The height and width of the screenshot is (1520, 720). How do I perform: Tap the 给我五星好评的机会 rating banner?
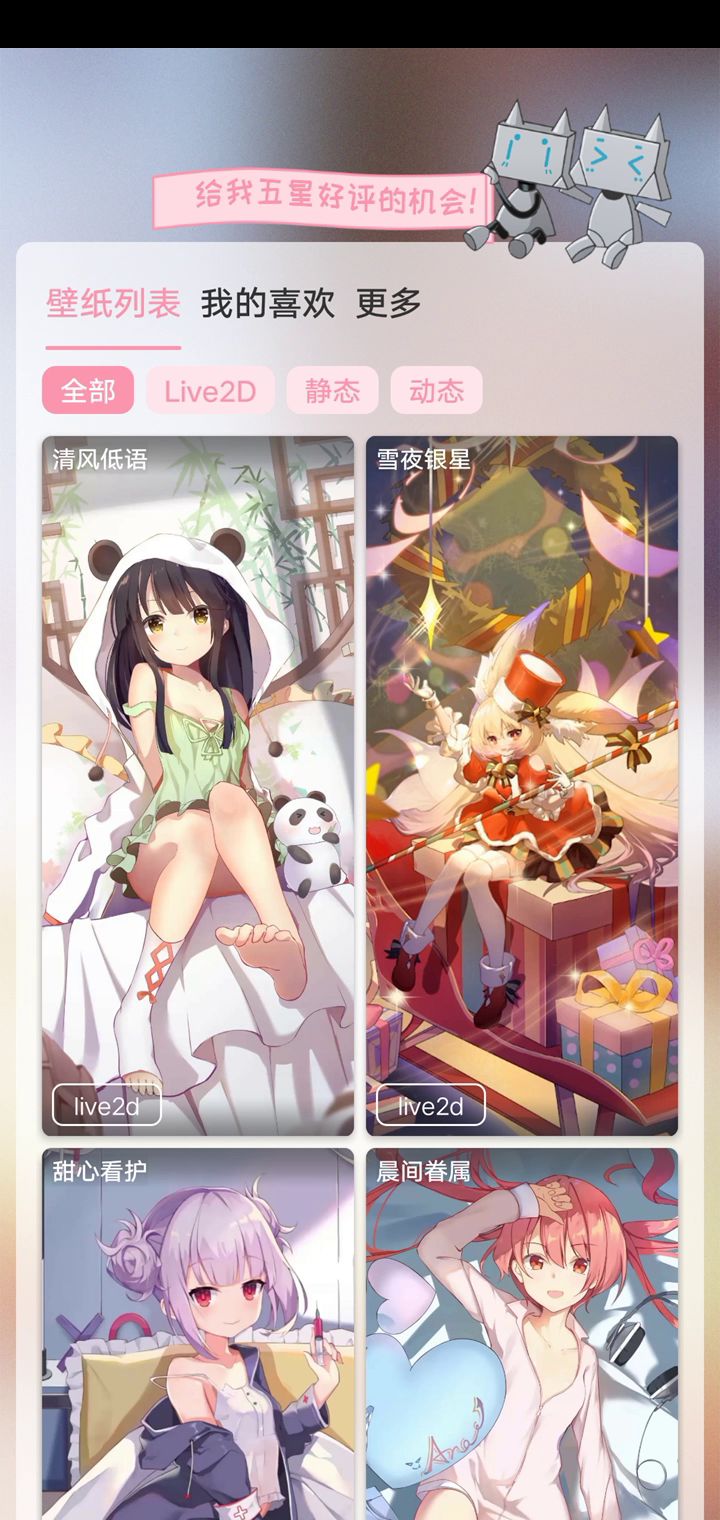pos(325,197)
